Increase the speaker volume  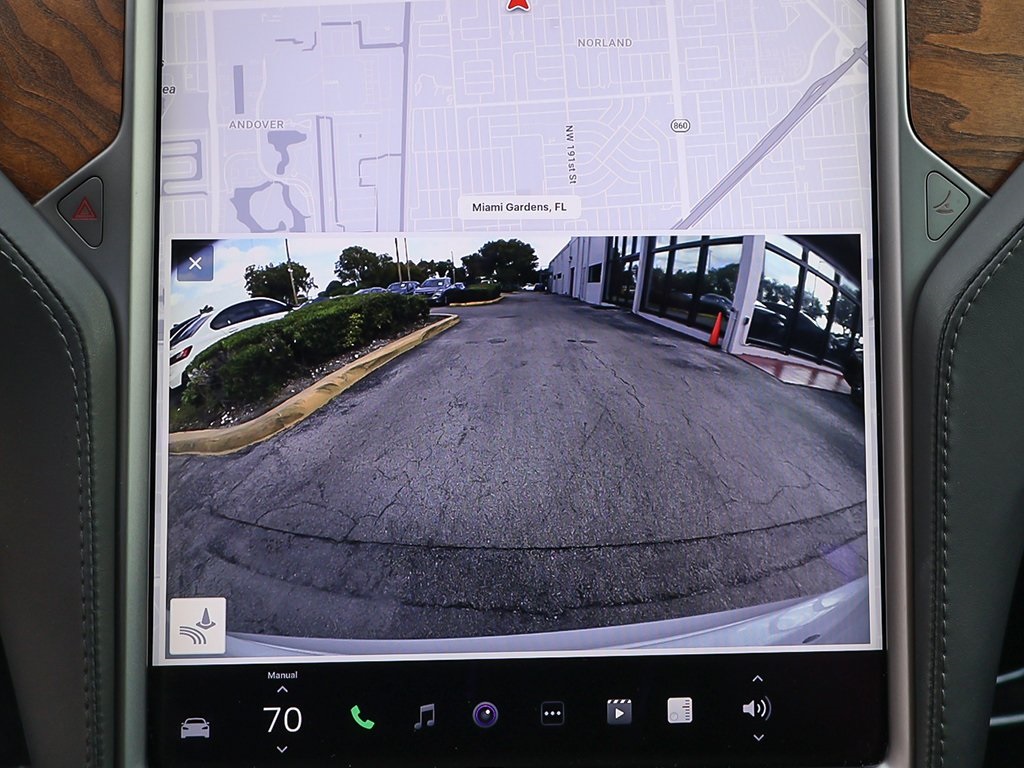[757, 679]
